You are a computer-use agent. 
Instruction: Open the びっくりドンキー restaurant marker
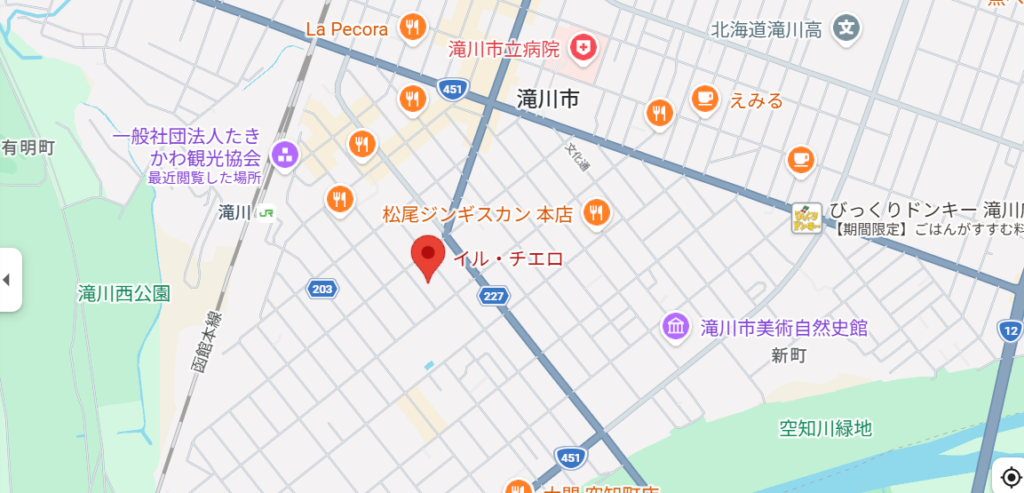click(806, 217)
